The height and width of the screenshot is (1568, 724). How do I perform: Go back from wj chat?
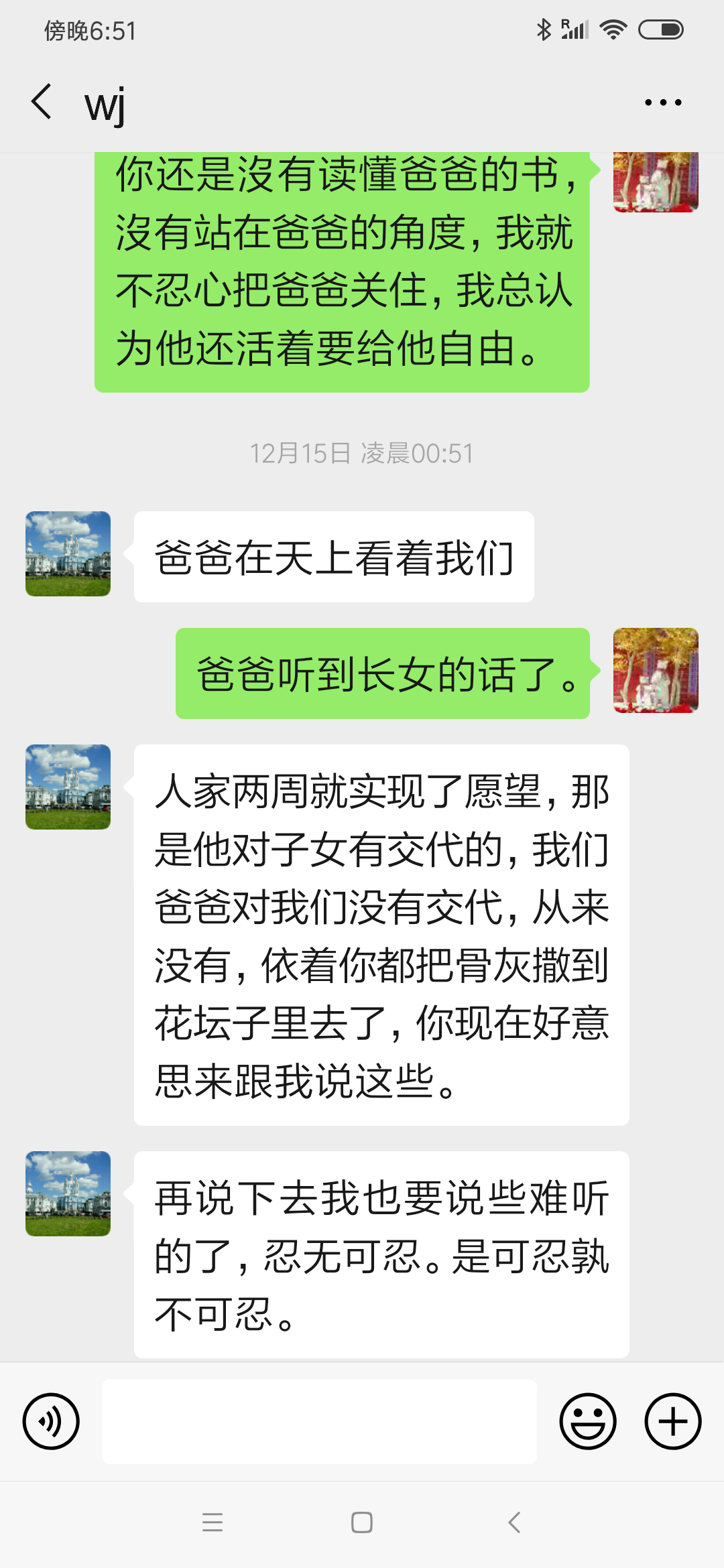pyautogui.click(x=42, y=102)
